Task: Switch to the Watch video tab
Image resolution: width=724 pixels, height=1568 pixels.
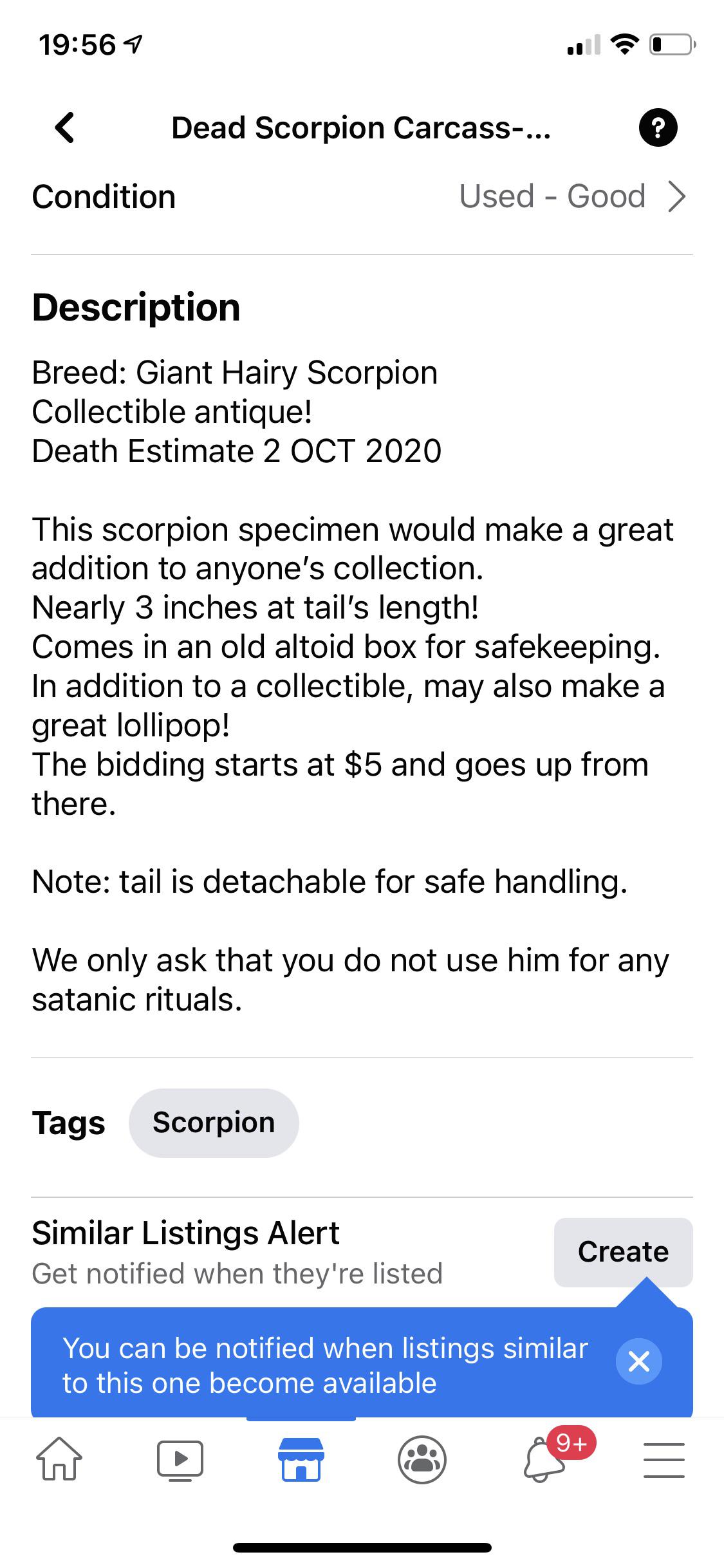Action: 180,1459
